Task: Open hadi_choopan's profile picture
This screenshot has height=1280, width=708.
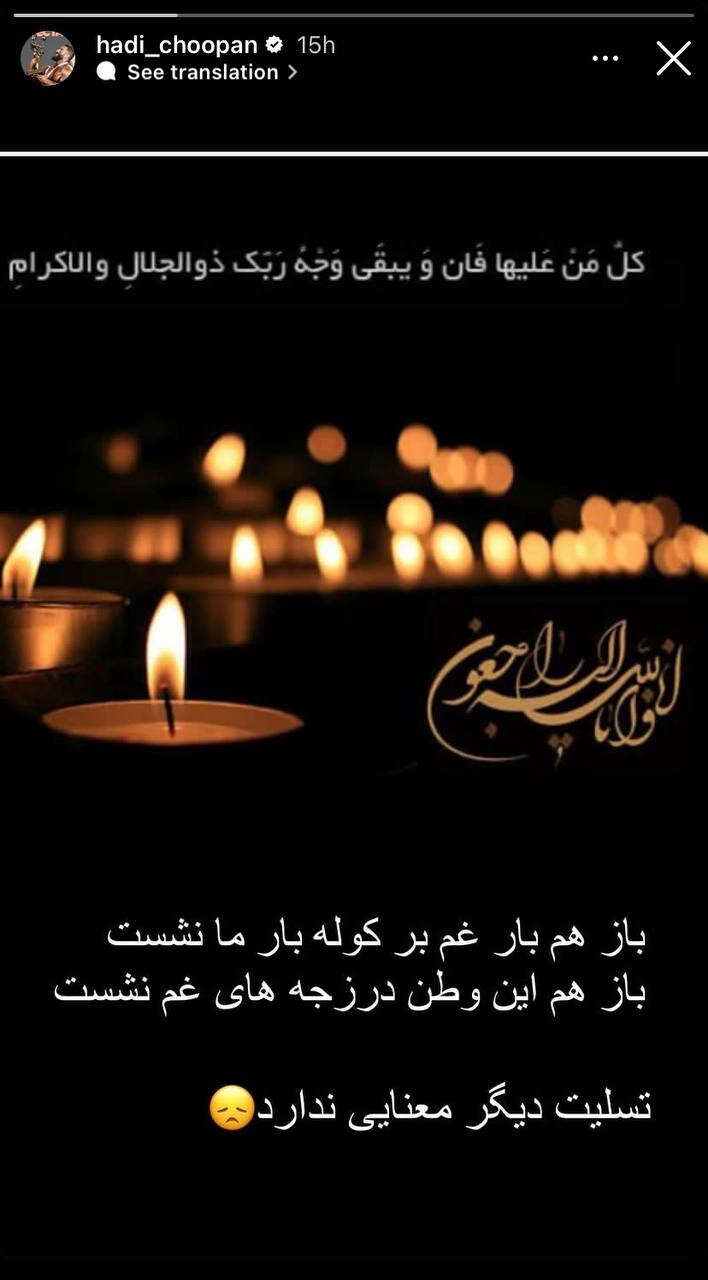Action: pyautogui.click(x=48, y=58)
